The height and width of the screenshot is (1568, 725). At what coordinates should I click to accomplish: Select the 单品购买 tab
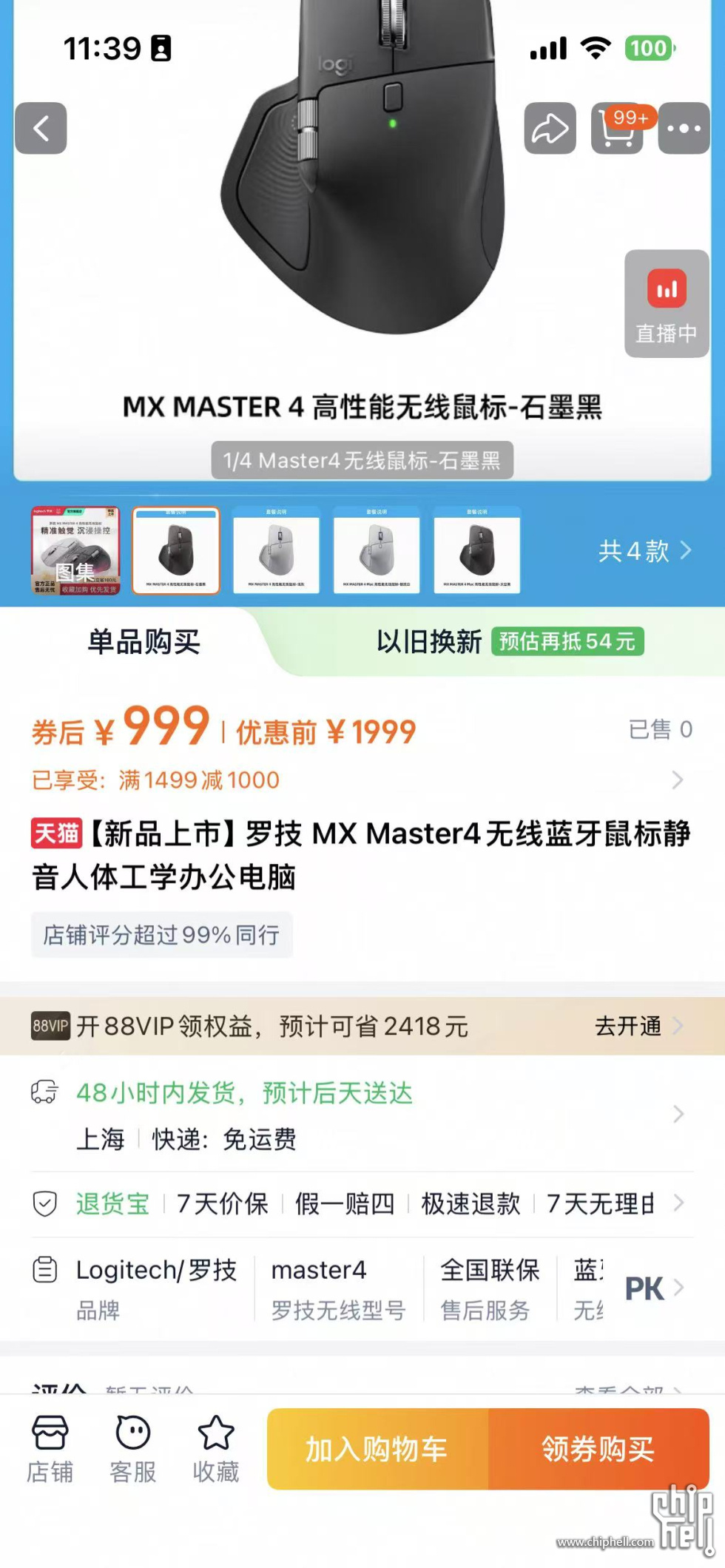tap(144, 641)
